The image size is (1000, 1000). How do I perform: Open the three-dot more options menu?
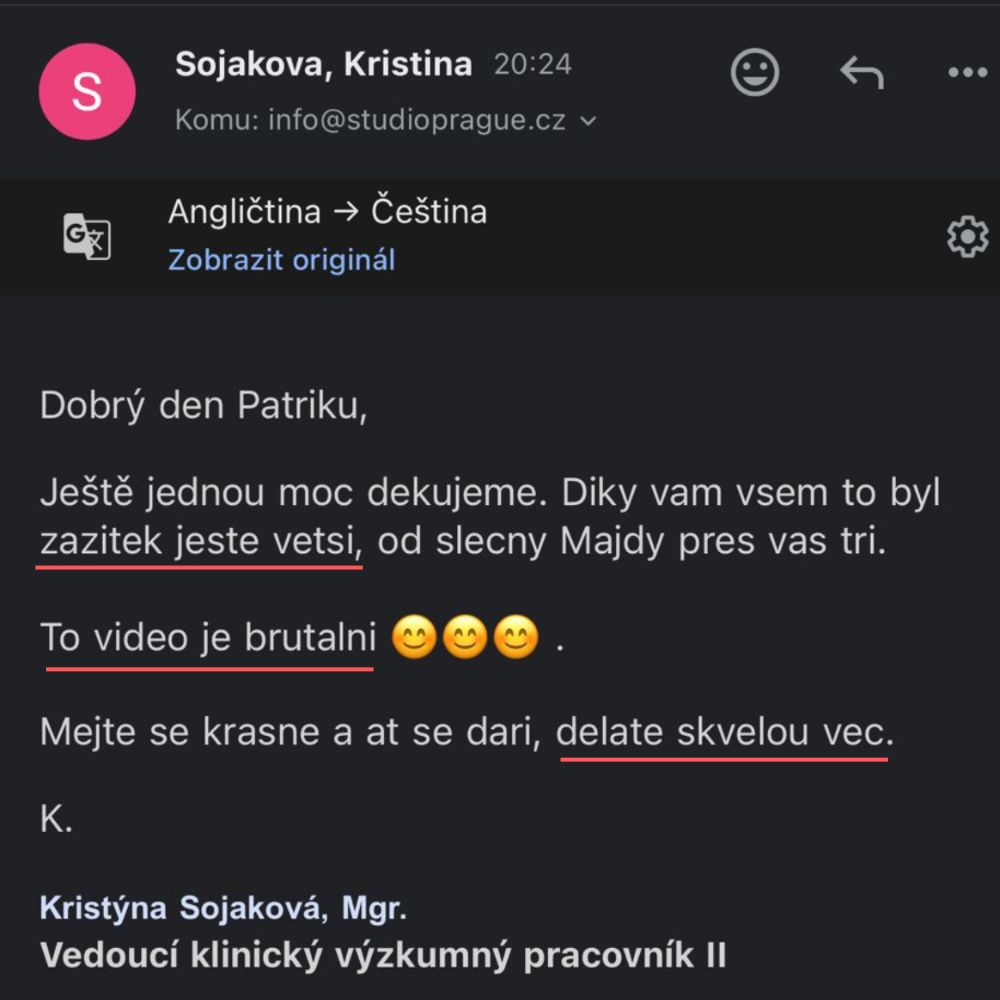[966, 73]
